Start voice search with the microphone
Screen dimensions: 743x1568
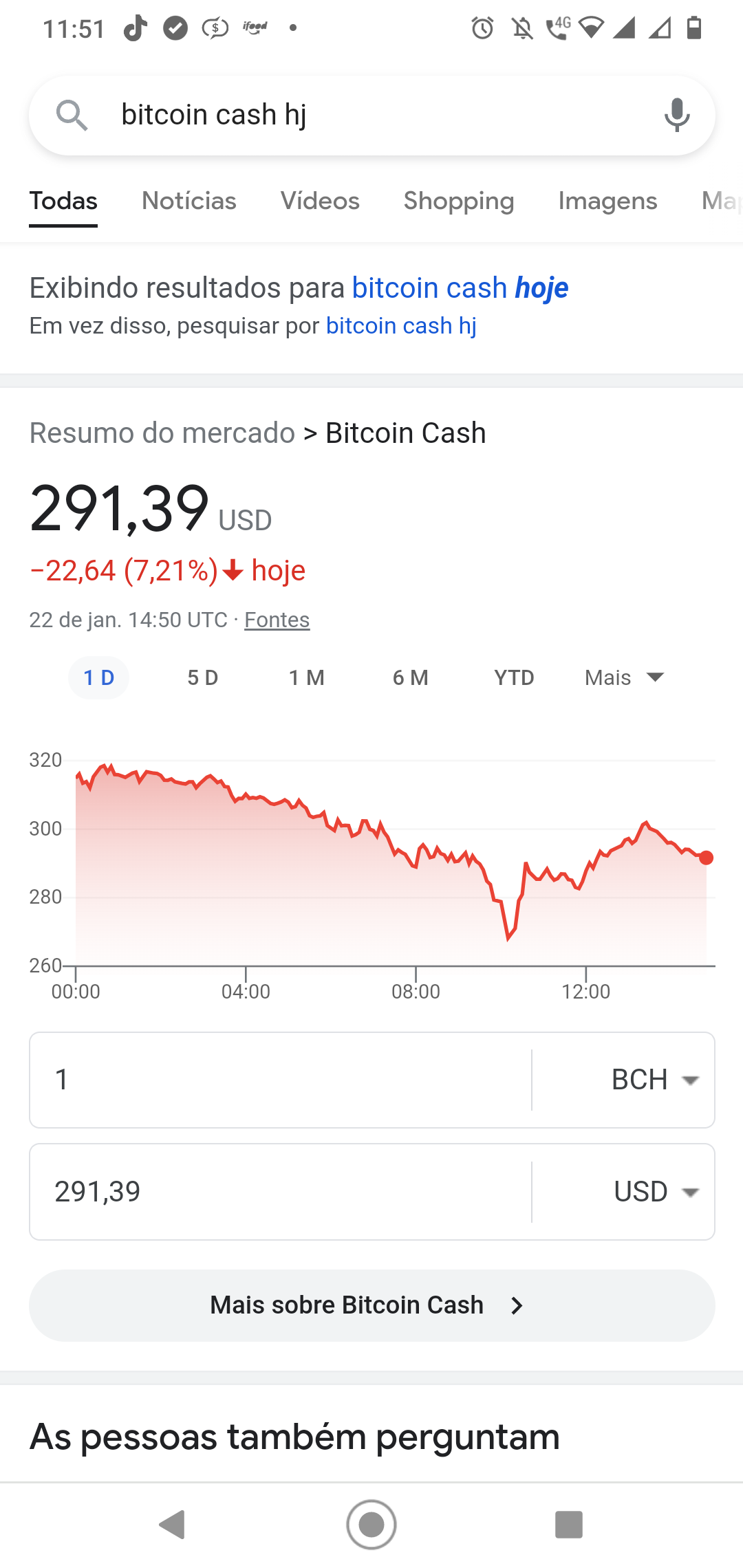677,115
